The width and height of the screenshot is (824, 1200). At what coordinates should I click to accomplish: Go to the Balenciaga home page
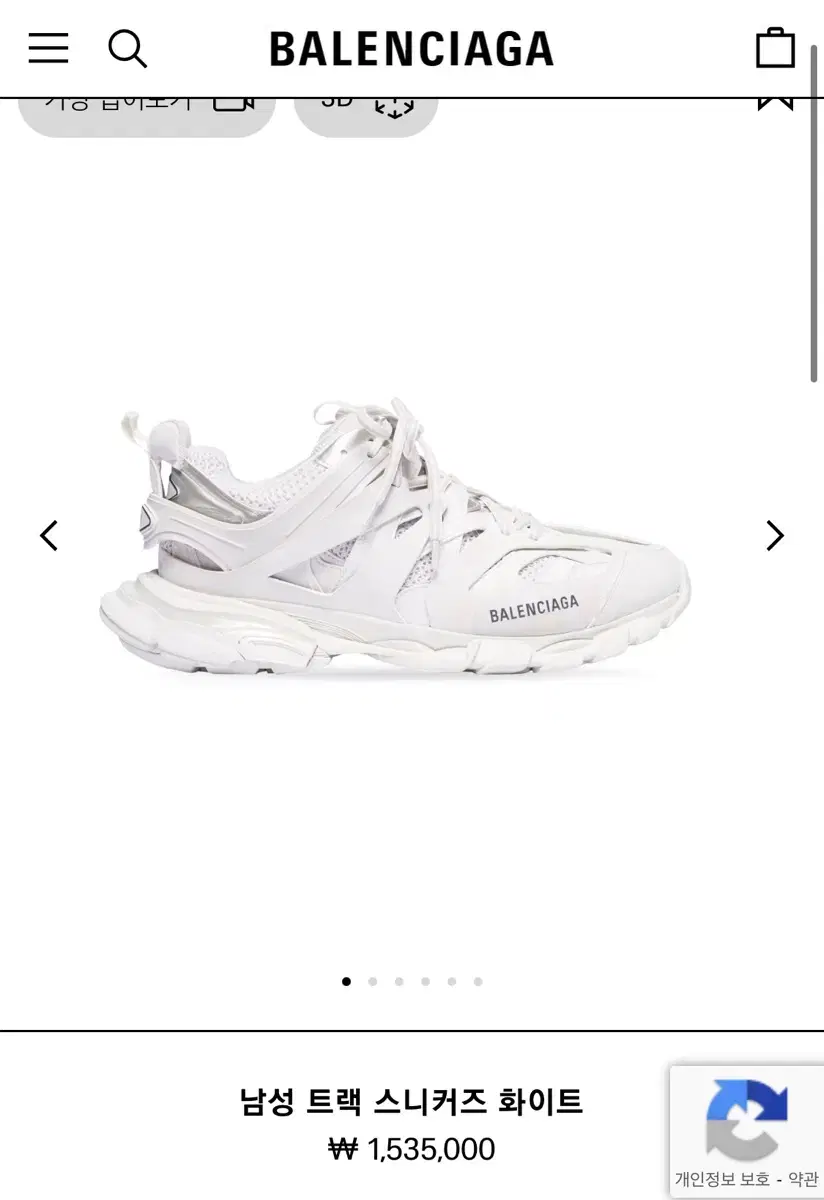click(x=411, y=49)
